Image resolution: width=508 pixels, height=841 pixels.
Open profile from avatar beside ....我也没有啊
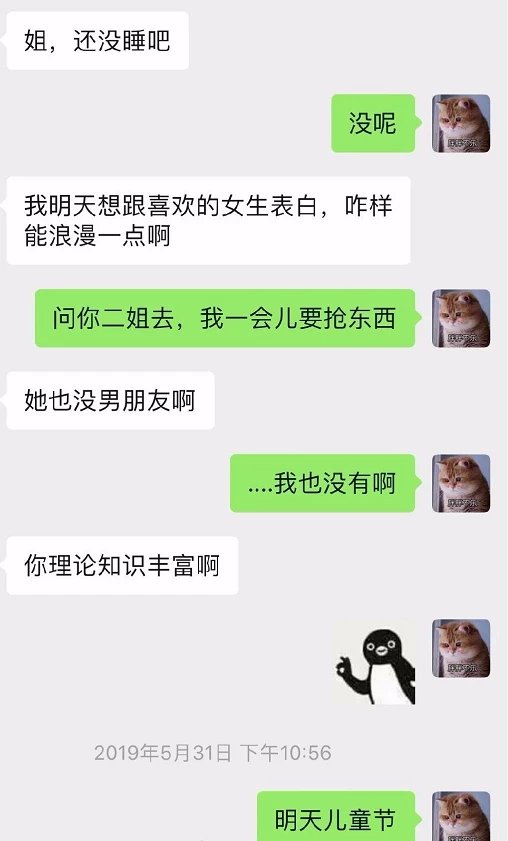pos(461,483)
